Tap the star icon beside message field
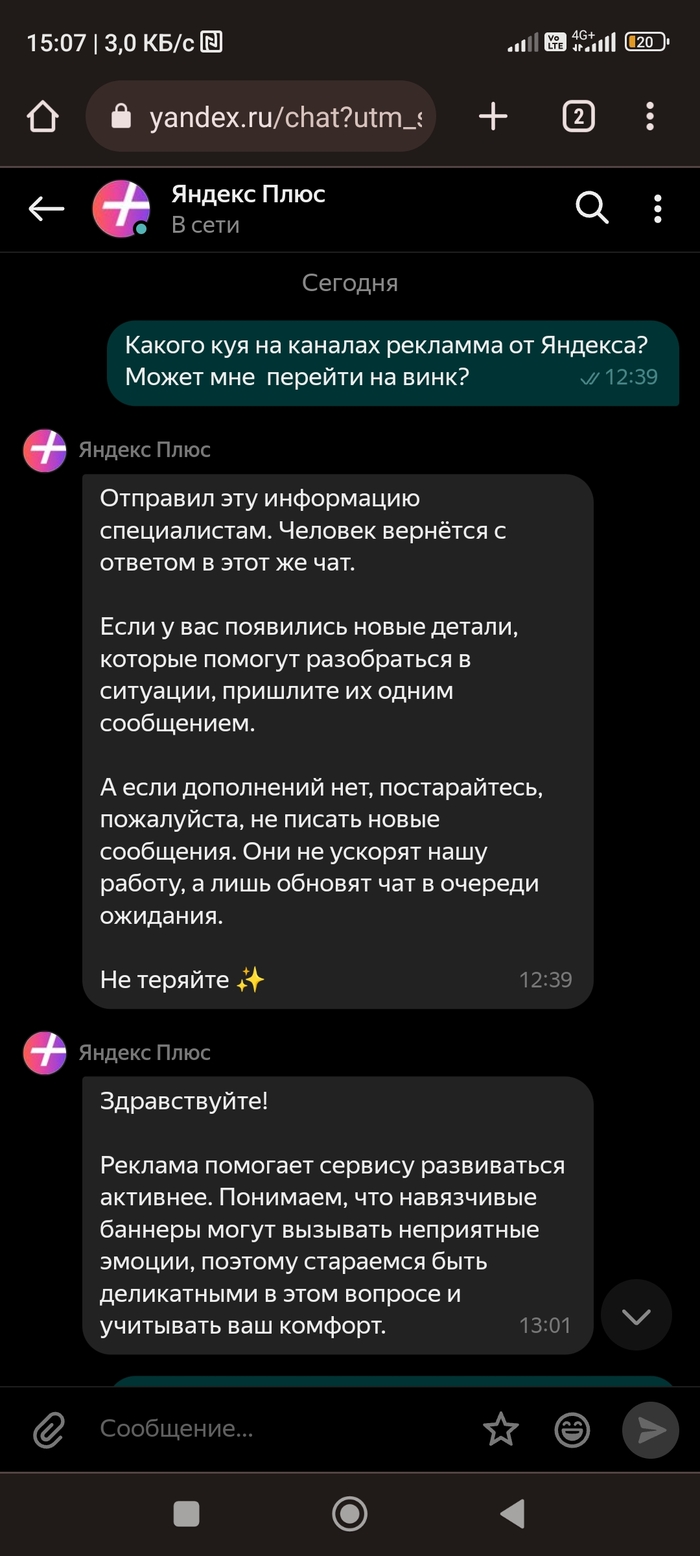700x1556 pixels. [501, 1430]
